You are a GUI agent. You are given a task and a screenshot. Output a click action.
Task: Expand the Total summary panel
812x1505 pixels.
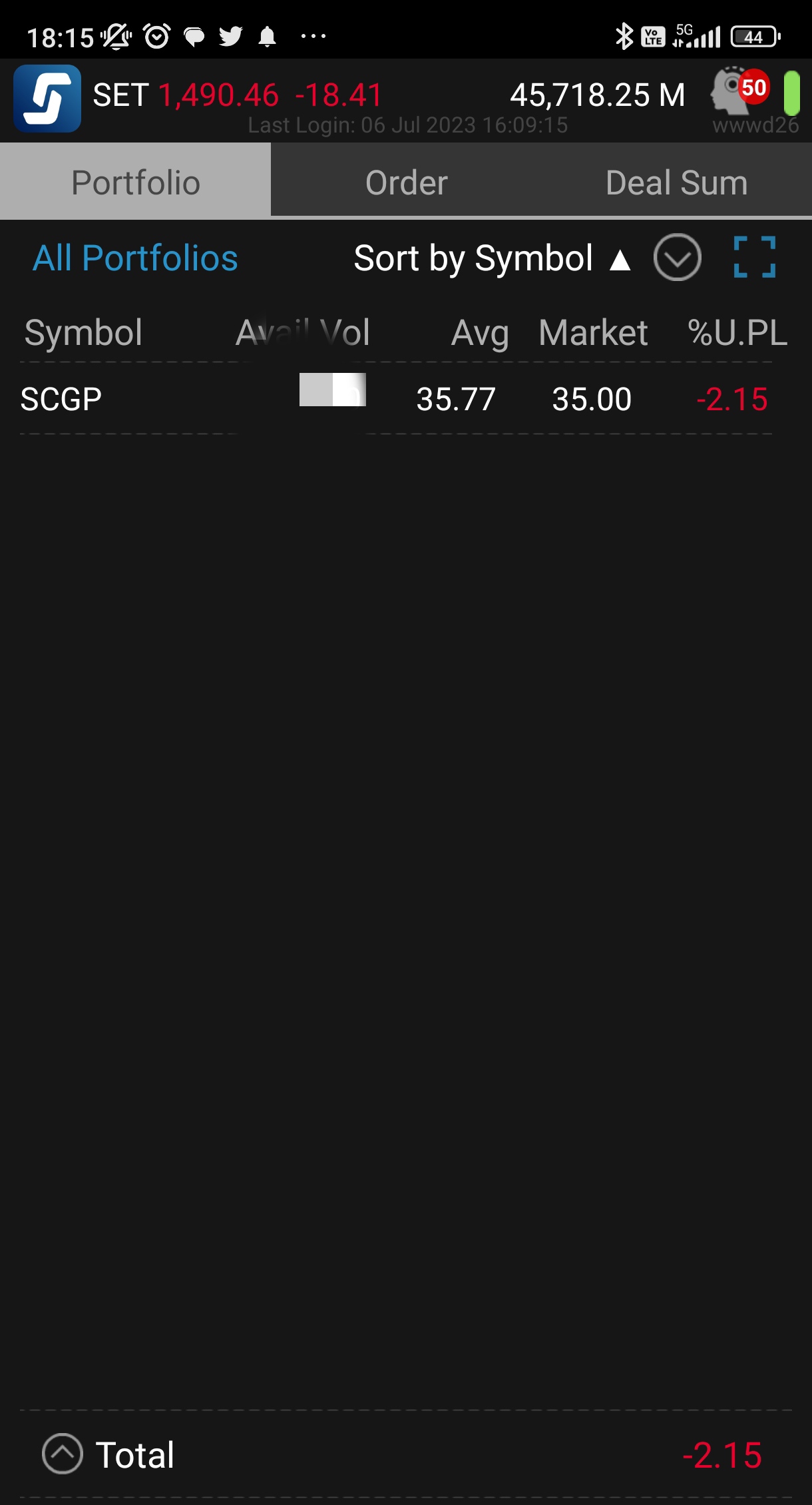point(63,1454)
